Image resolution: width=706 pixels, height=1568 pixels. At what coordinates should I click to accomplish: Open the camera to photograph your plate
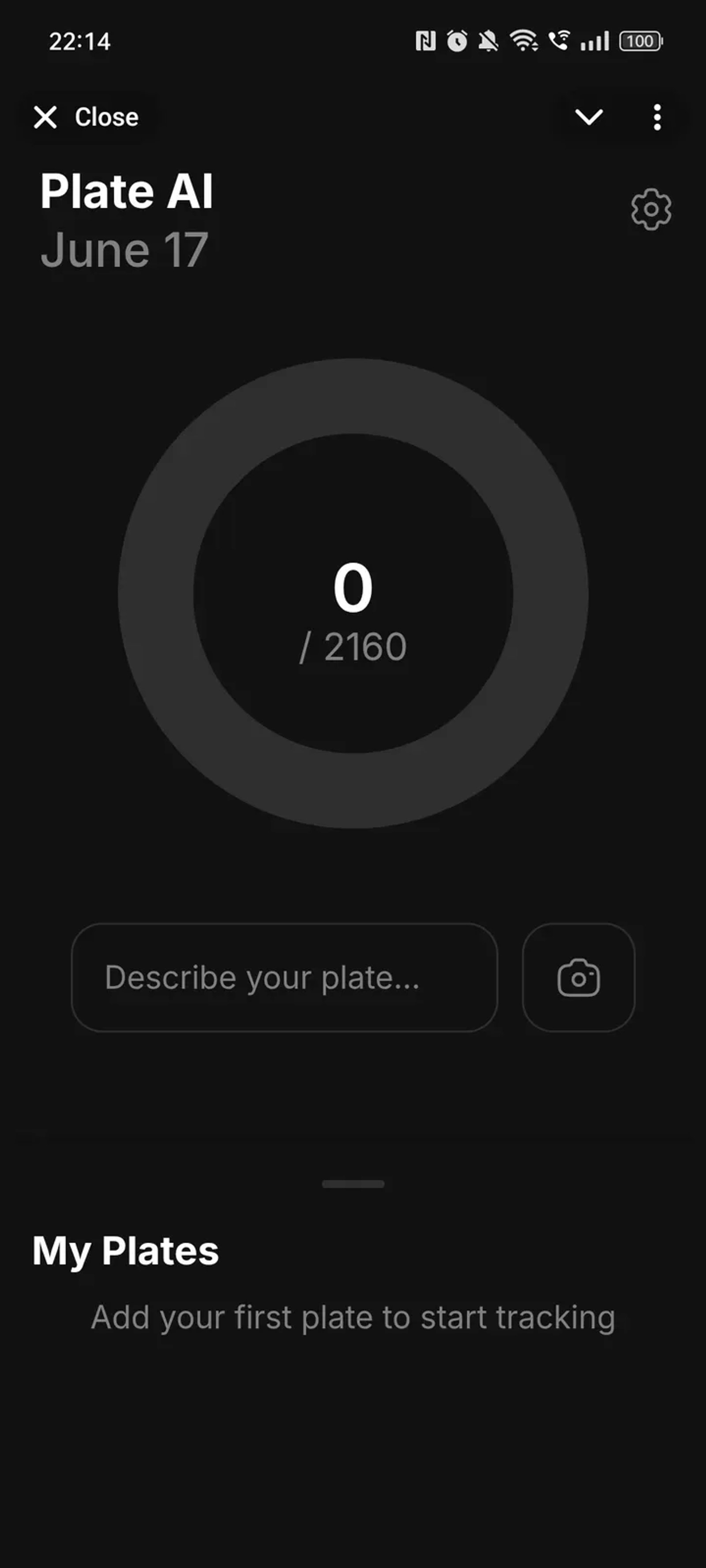pos(578,977)
